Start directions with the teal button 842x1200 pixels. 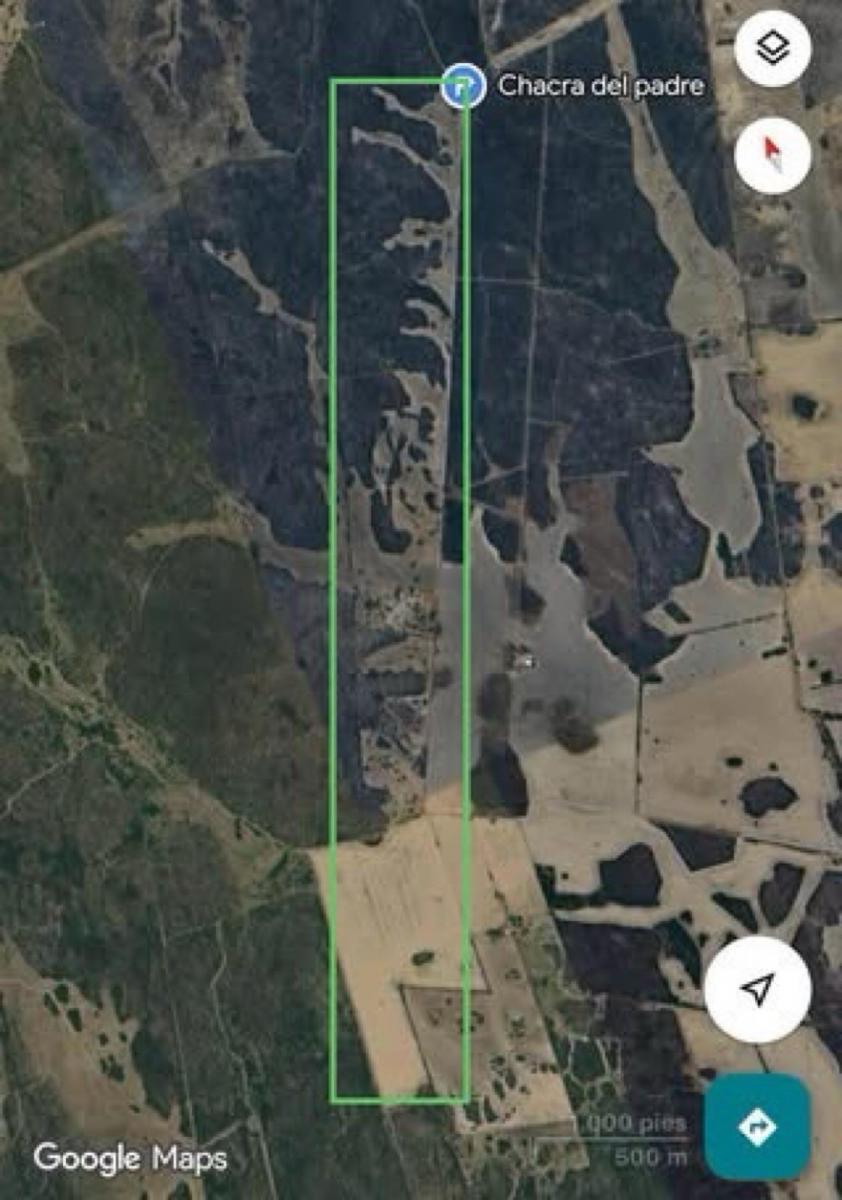click(757, 1127)
